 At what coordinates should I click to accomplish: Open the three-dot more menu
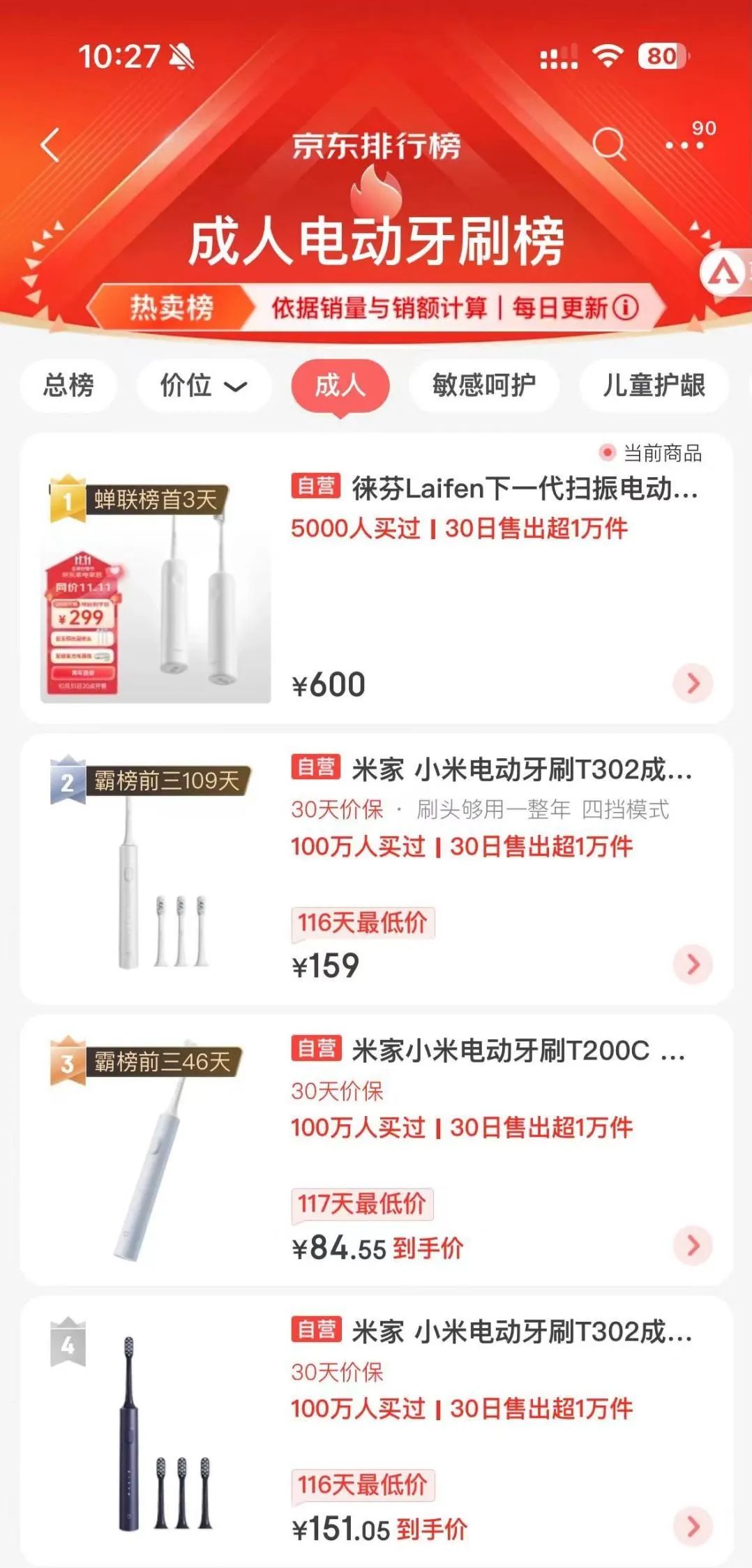point(684,145)
